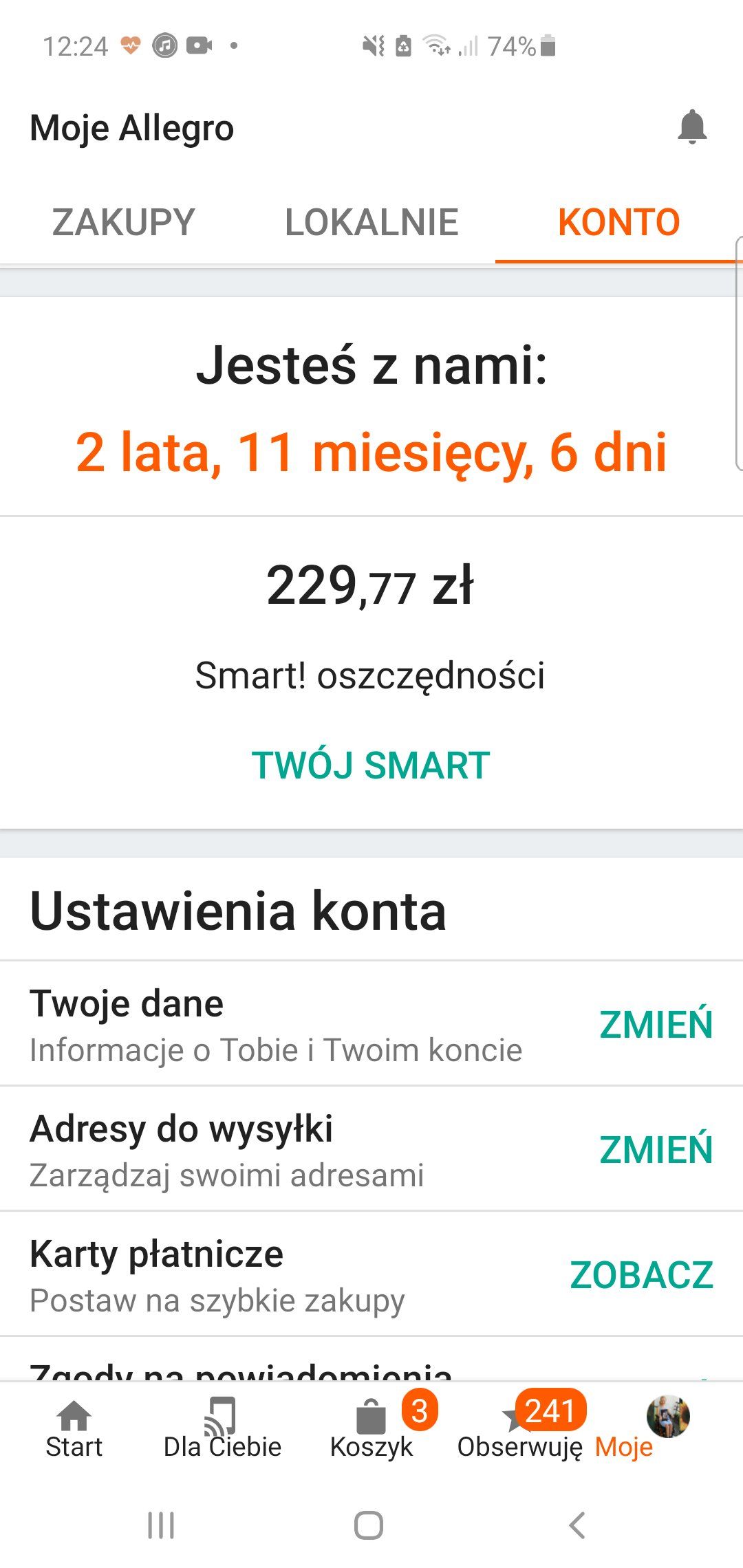Switch to the ZAKUPY tab
This screenshot has height=1568, width=743.
(124, 223)
